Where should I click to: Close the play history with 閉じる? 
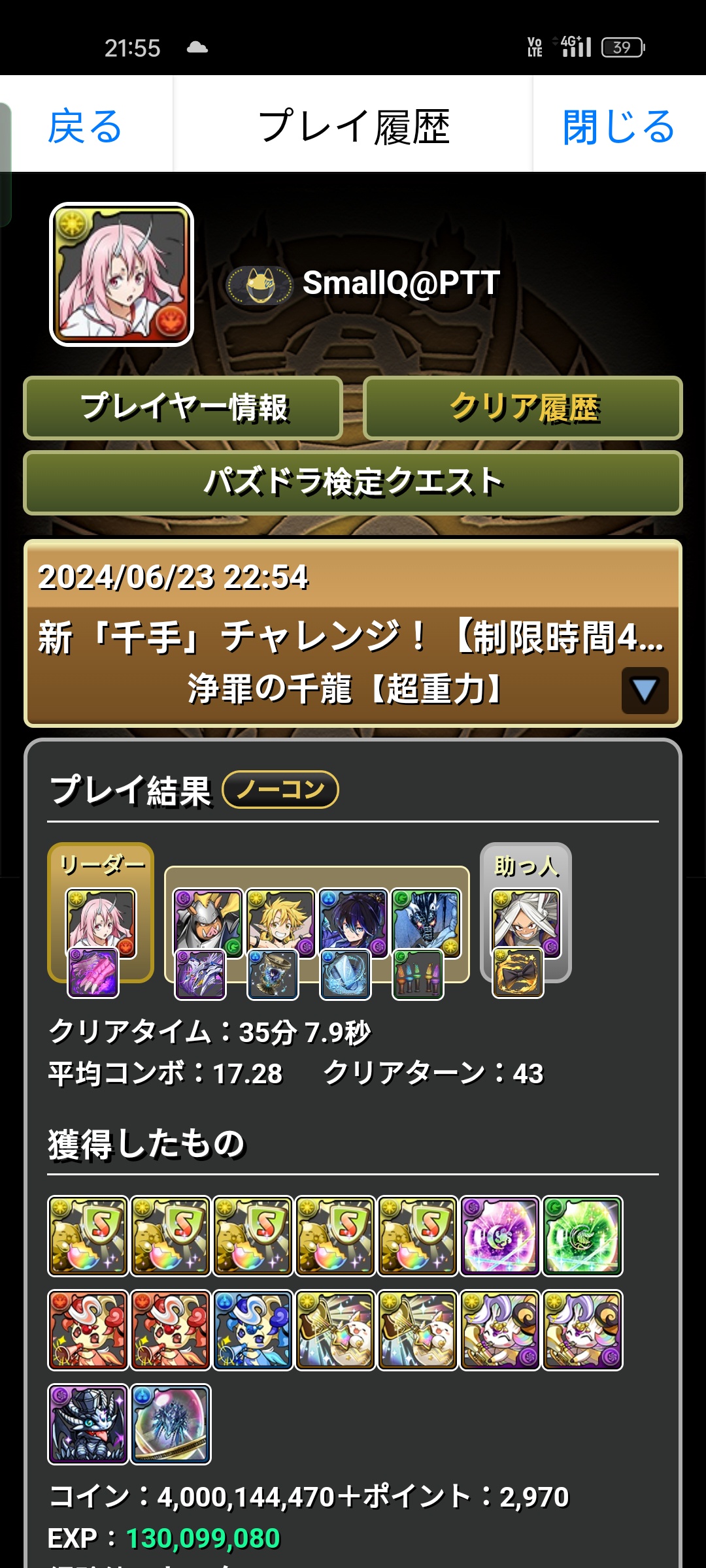coord(618,125)
